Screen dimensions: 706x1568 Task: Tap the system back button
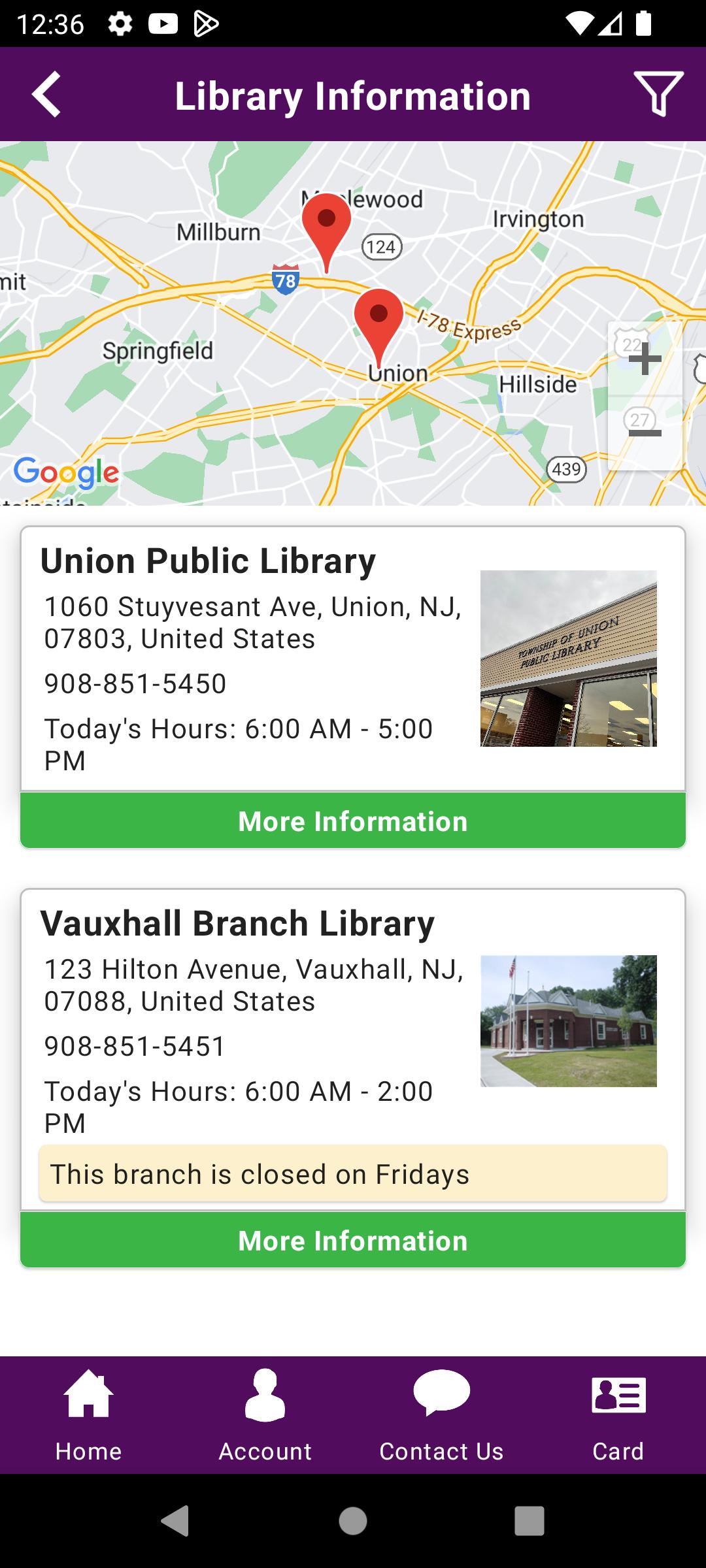pyautogui.click(x=175, y=1520)
